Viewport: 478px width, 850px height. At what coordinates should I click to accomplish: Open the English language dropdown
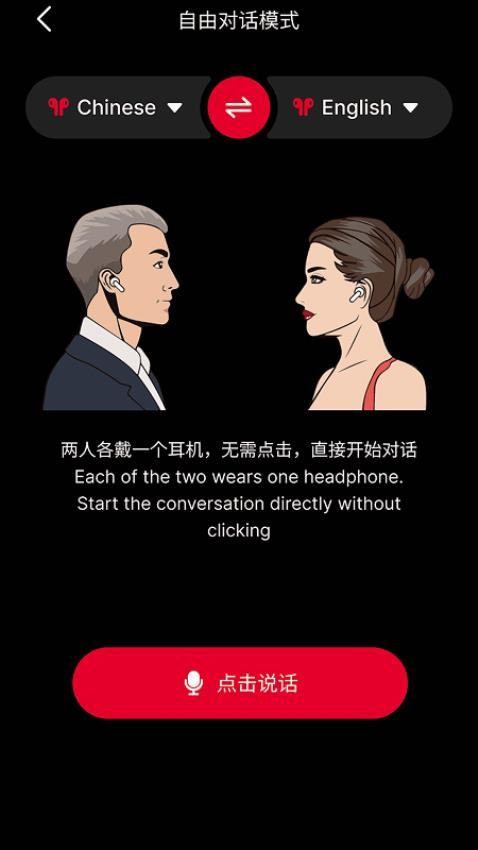358,107
